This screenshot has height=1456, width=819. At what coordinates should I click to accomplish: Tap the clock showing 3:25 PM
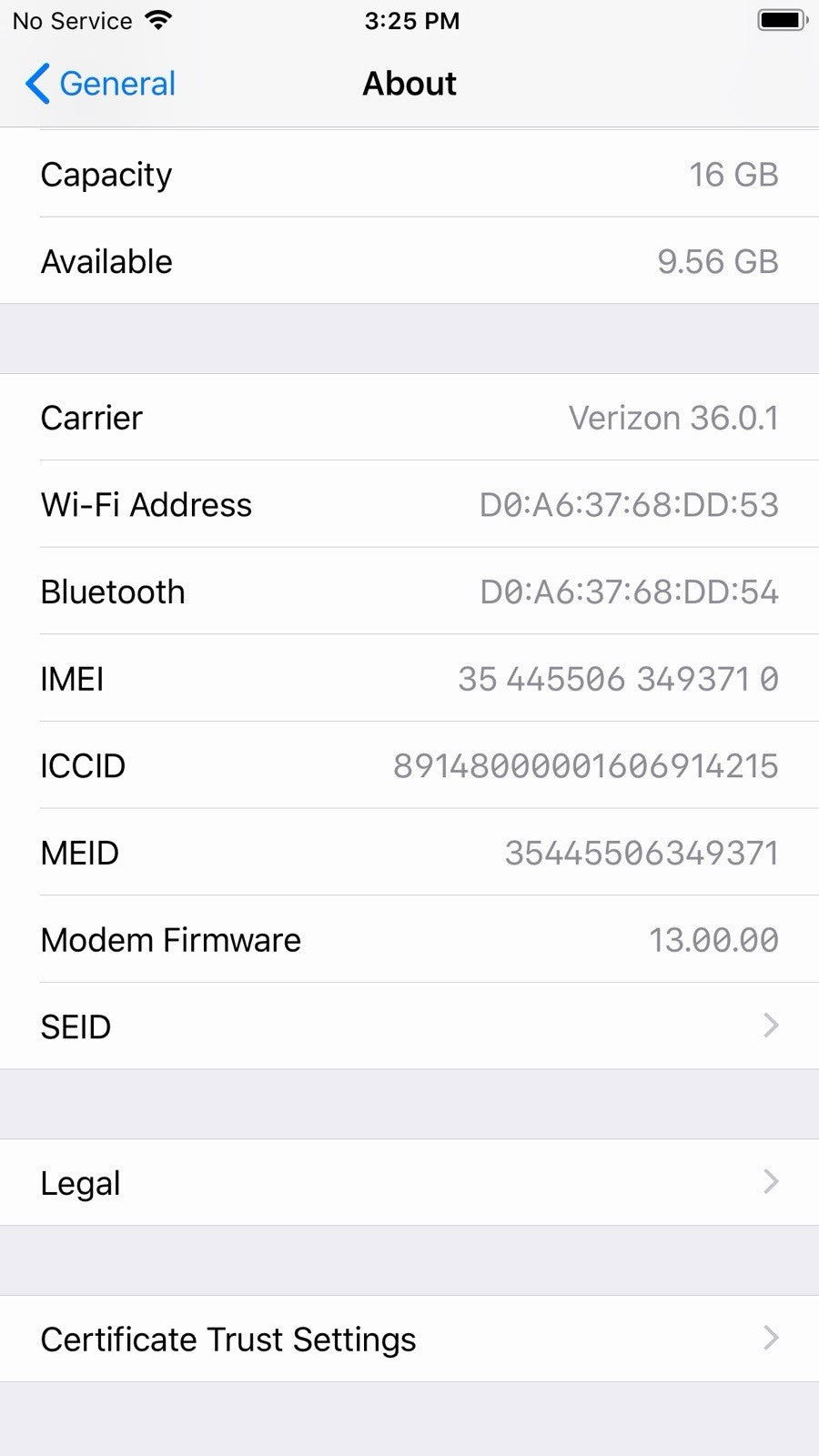tap(411, 19)
